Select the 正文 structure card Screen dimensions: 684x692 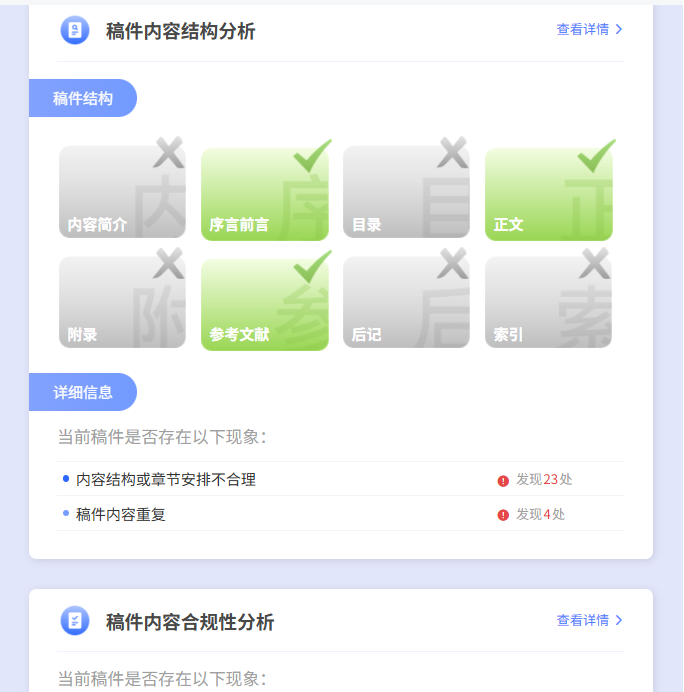click(x=548, y=195)
